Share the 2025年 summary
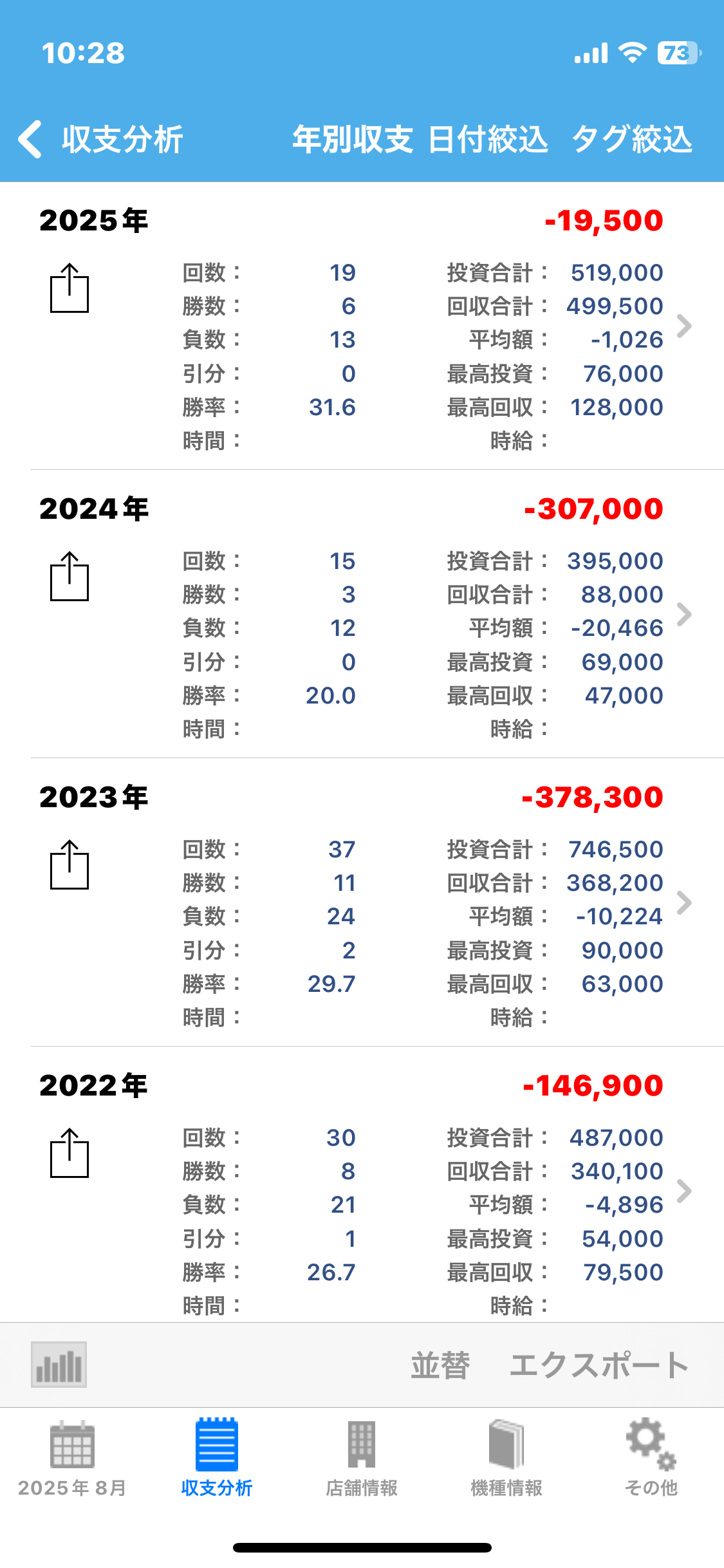The image size is (724, 1568). pos(70,288)
